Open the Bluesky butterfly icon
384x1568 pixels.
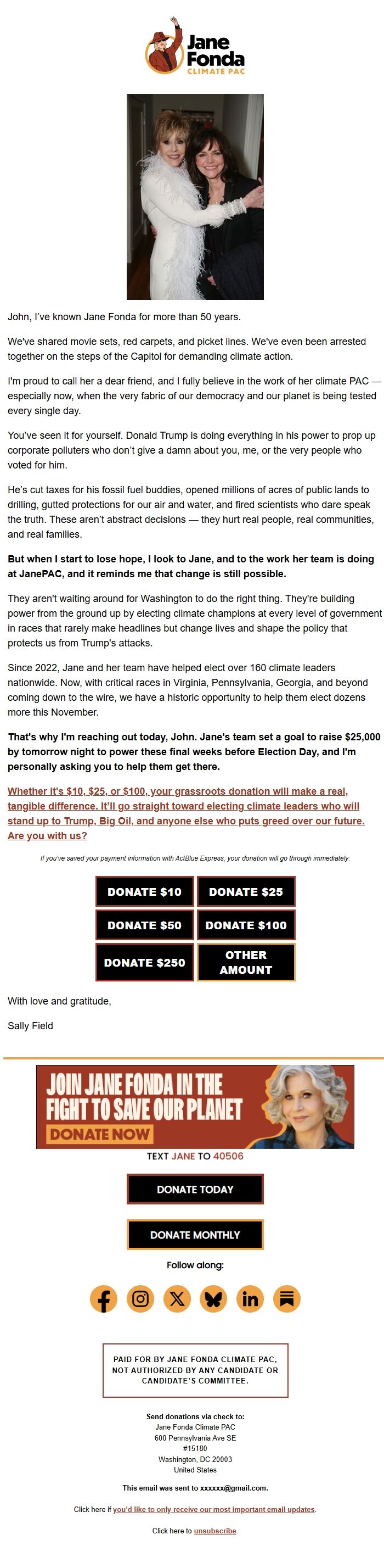click(x=213, y=1299)
